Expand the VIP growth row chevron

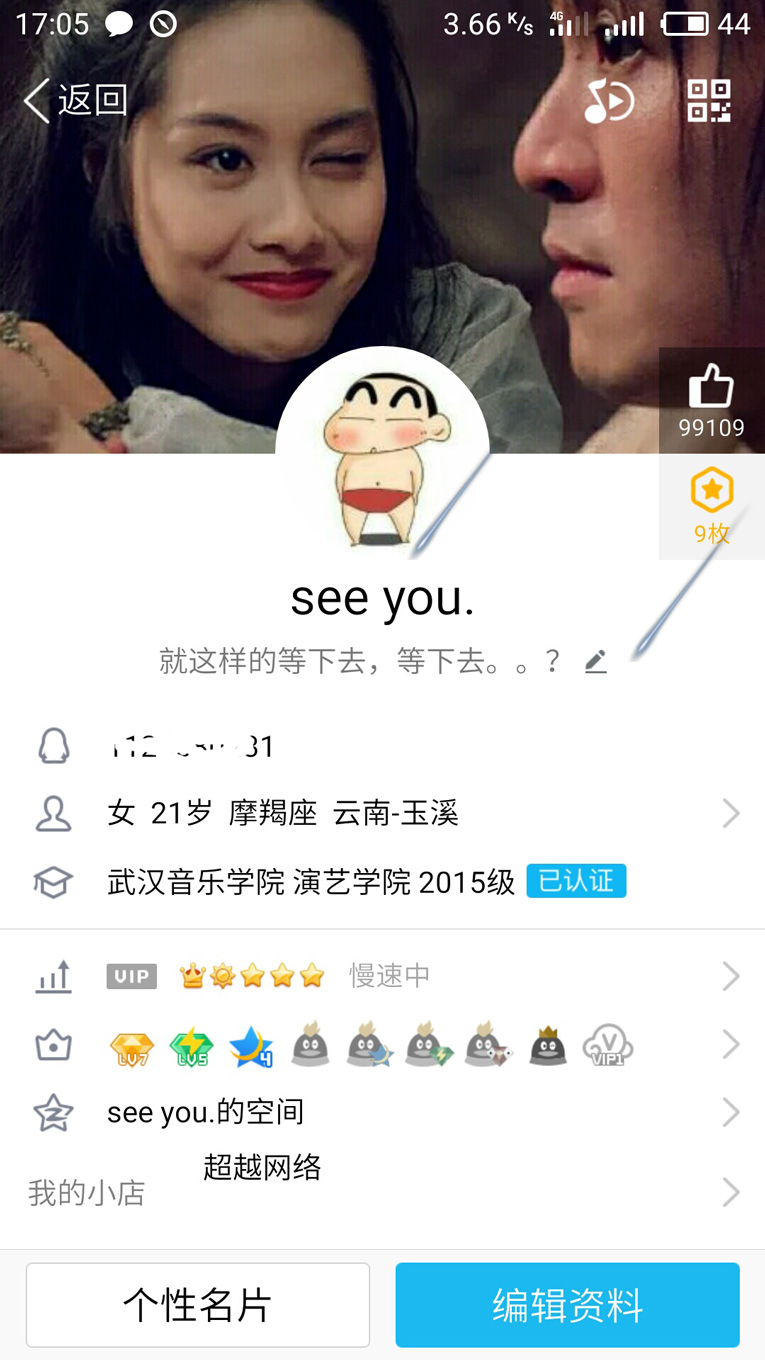[x=729, y=976]
